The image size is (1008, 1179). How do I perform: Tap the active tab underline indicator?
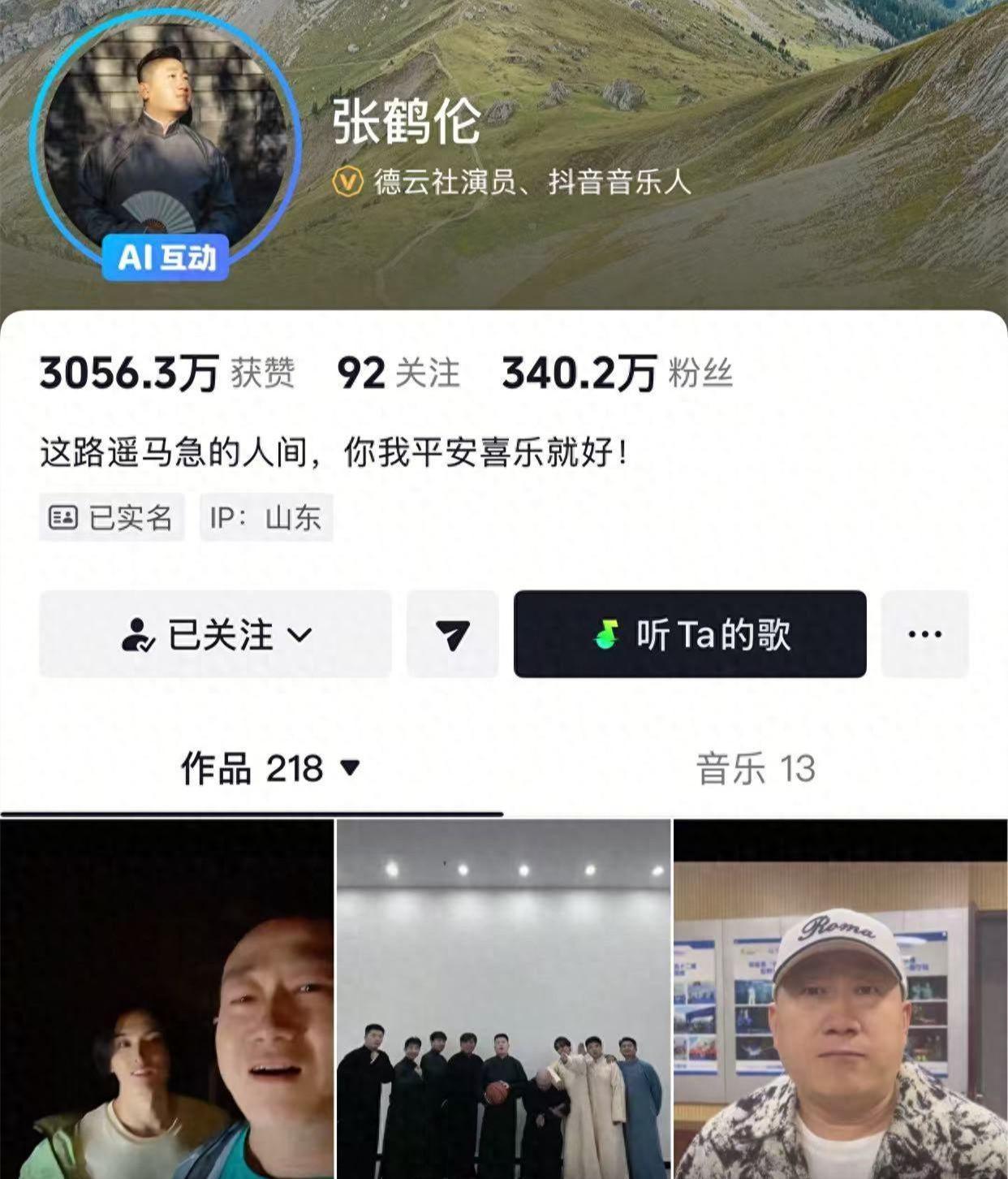pos(252,810)
